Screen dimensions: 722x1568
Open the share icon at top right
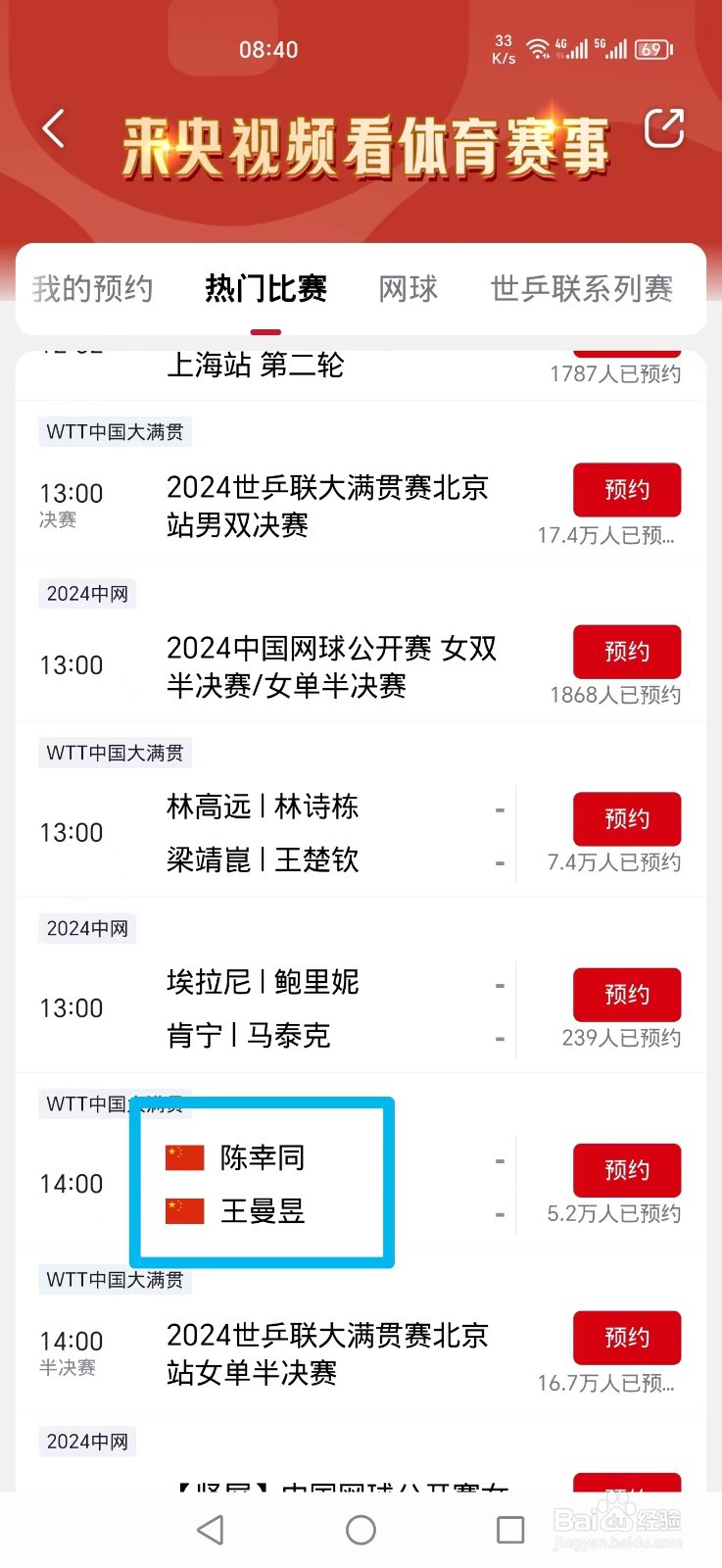(665, 128)
